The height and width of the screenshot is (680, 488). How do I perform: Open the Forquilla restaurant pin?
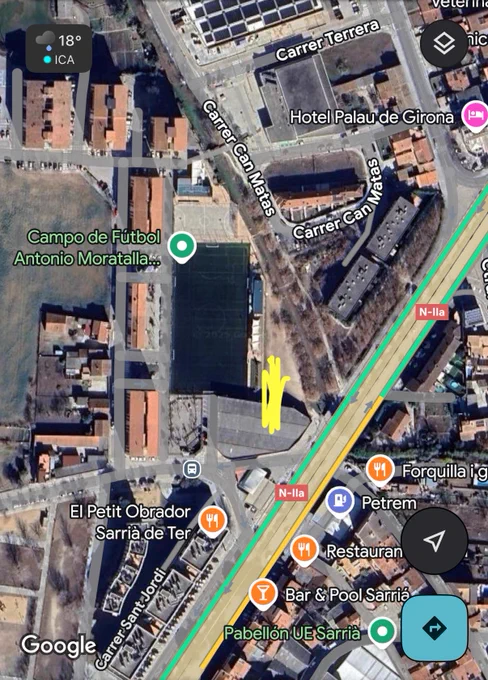pyautogui.click(x=380, y=470)
